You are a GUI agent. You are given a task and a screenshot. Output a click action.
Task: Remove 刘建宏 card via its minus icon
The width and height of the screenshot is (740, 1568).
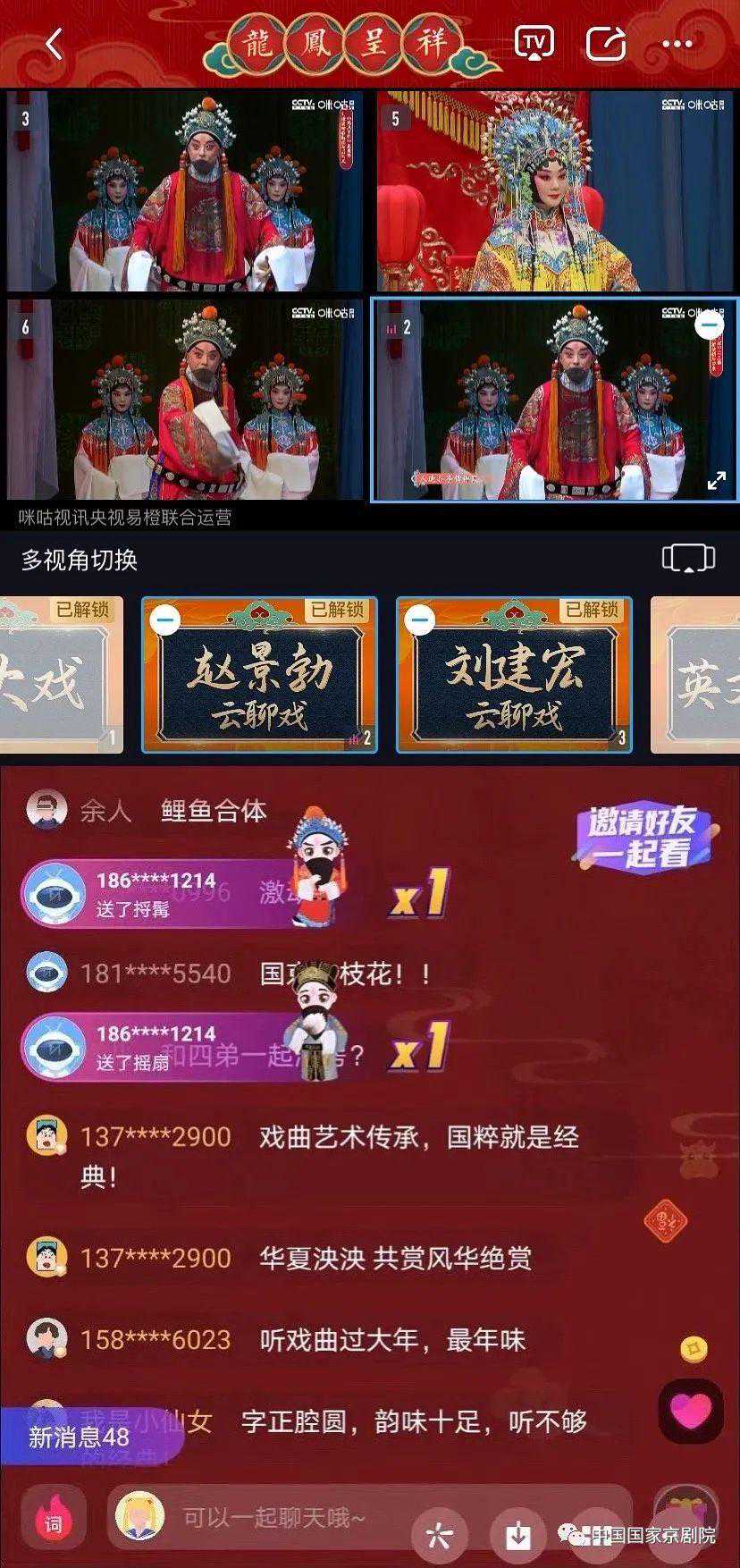click(x=420, y=620)
